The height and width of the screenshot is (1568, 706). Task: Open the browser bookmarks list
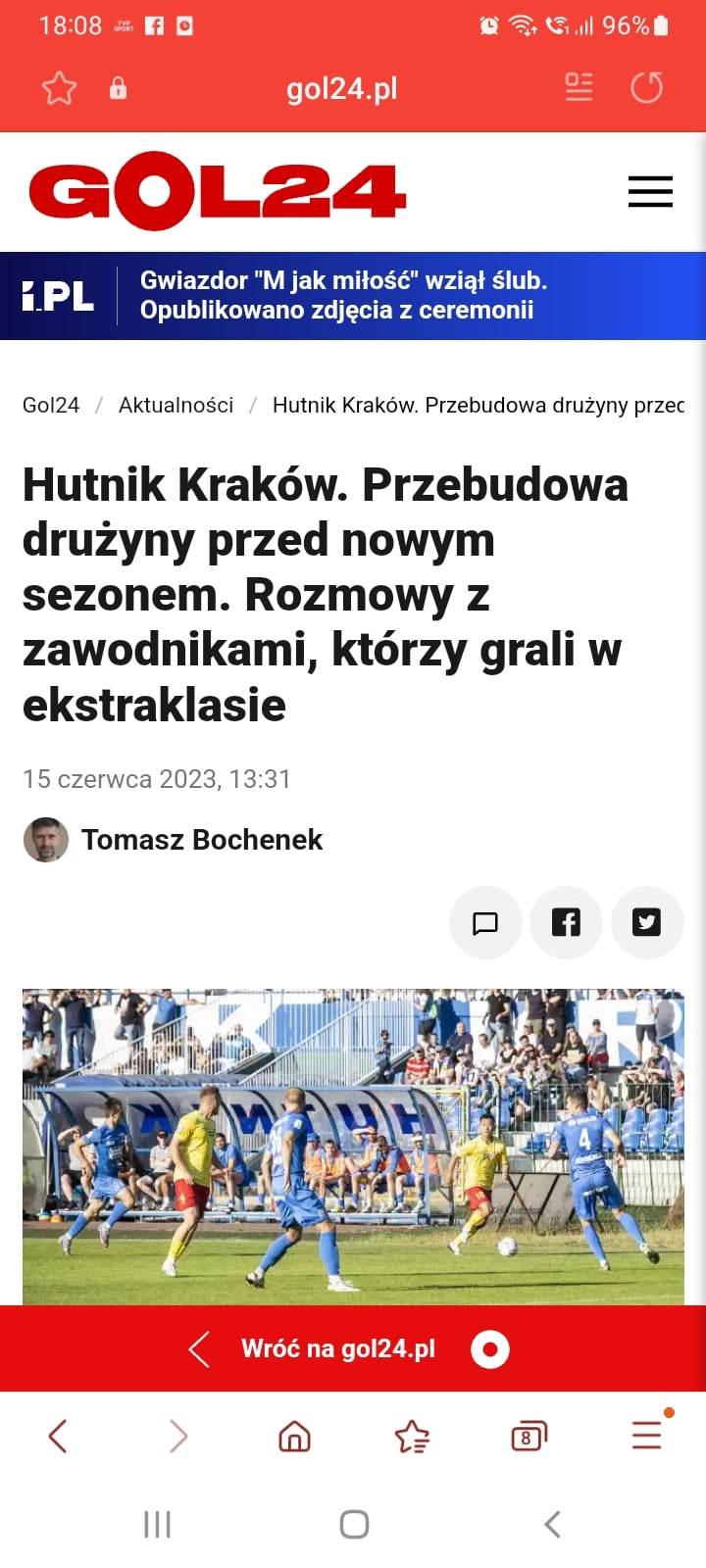point(412,1437)
